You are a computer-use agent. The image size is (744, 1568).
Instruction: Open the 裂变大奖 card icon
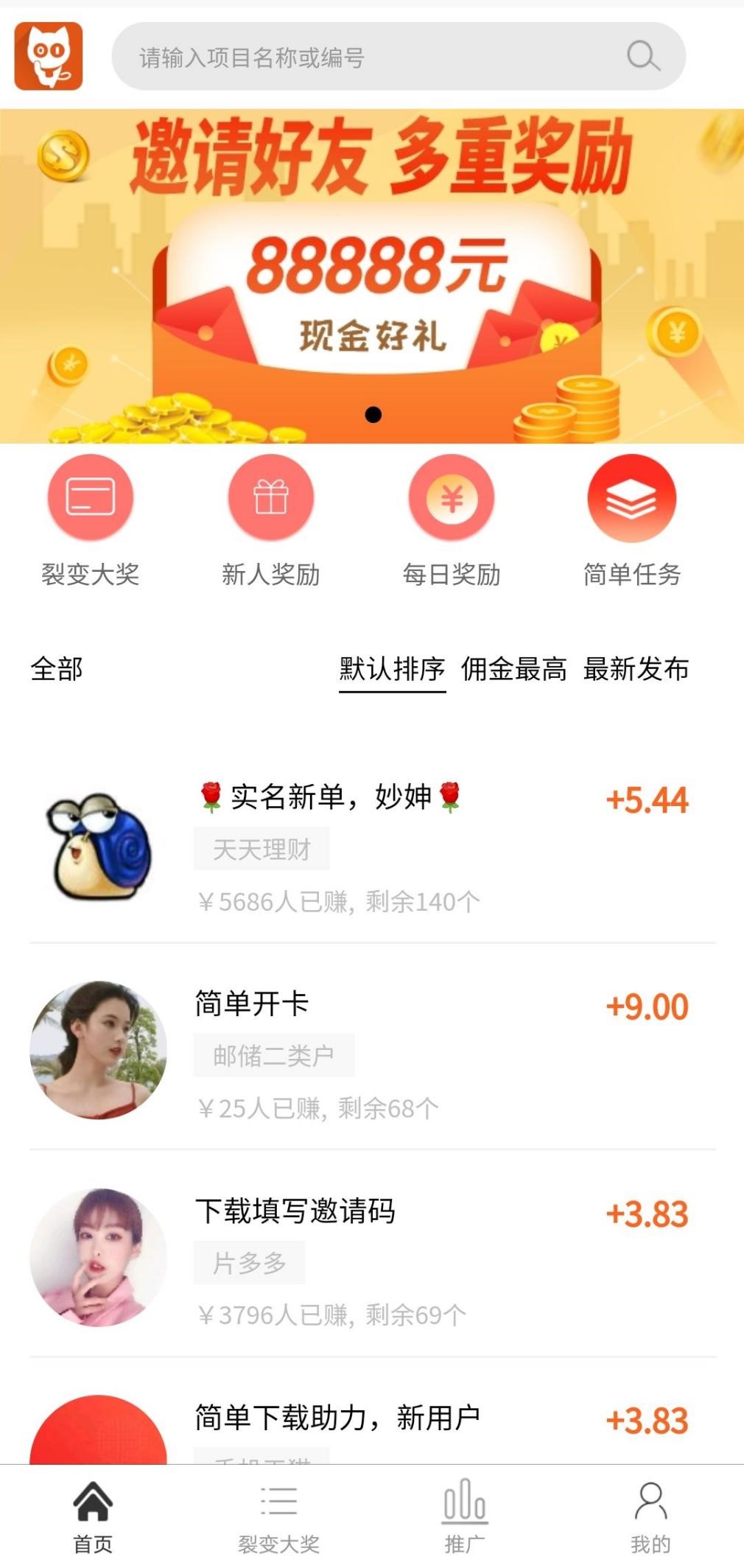pyautogui.click(x=90, y=497)
